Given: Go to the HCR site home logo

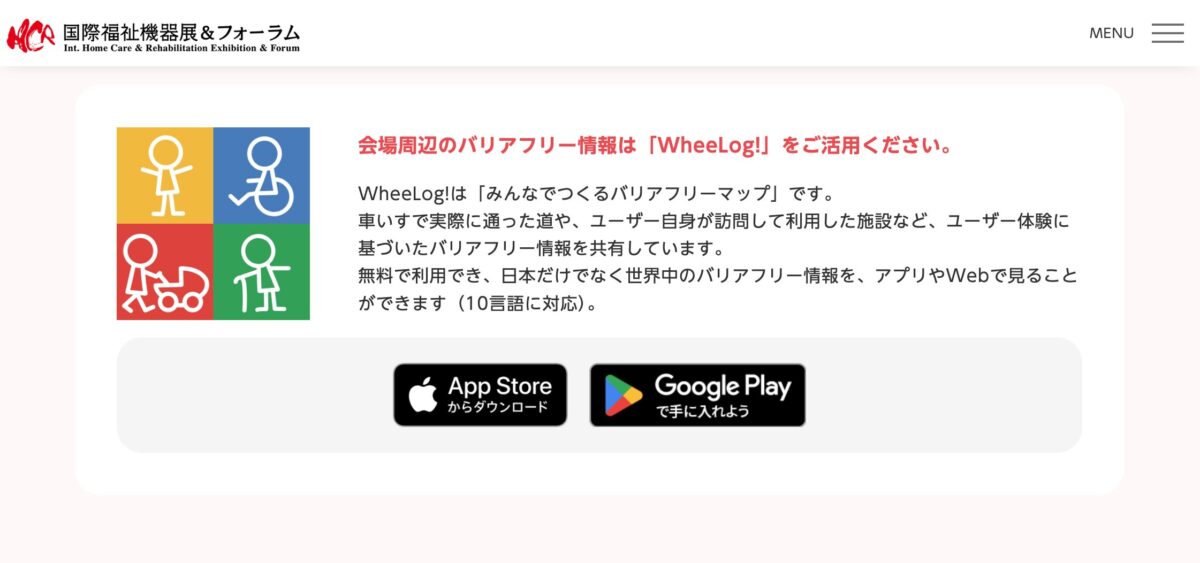Looking at the screenshot, I should (153, 35).
